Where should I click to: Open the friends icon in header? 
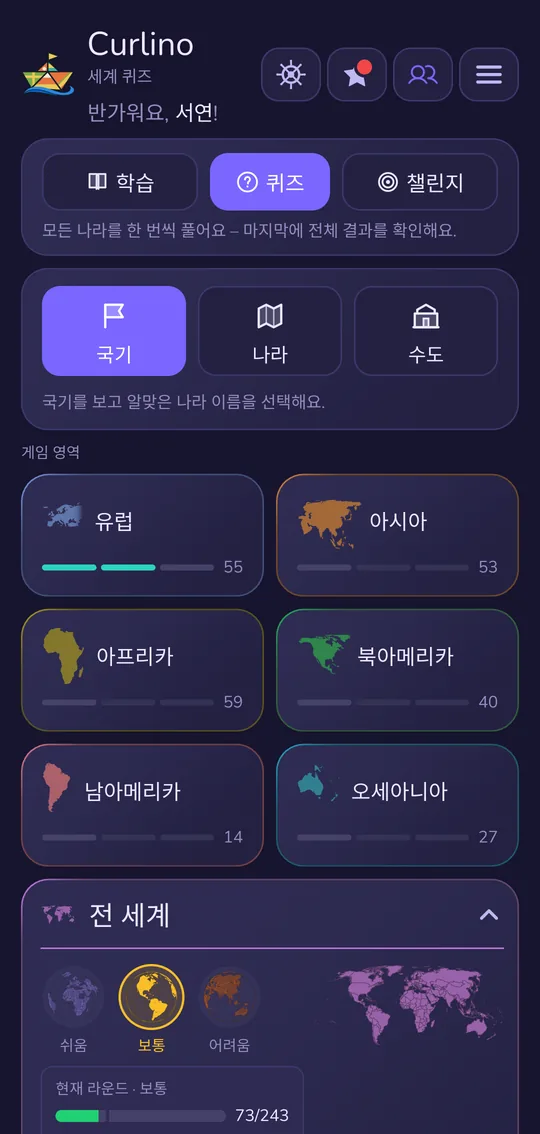(423, 74)
